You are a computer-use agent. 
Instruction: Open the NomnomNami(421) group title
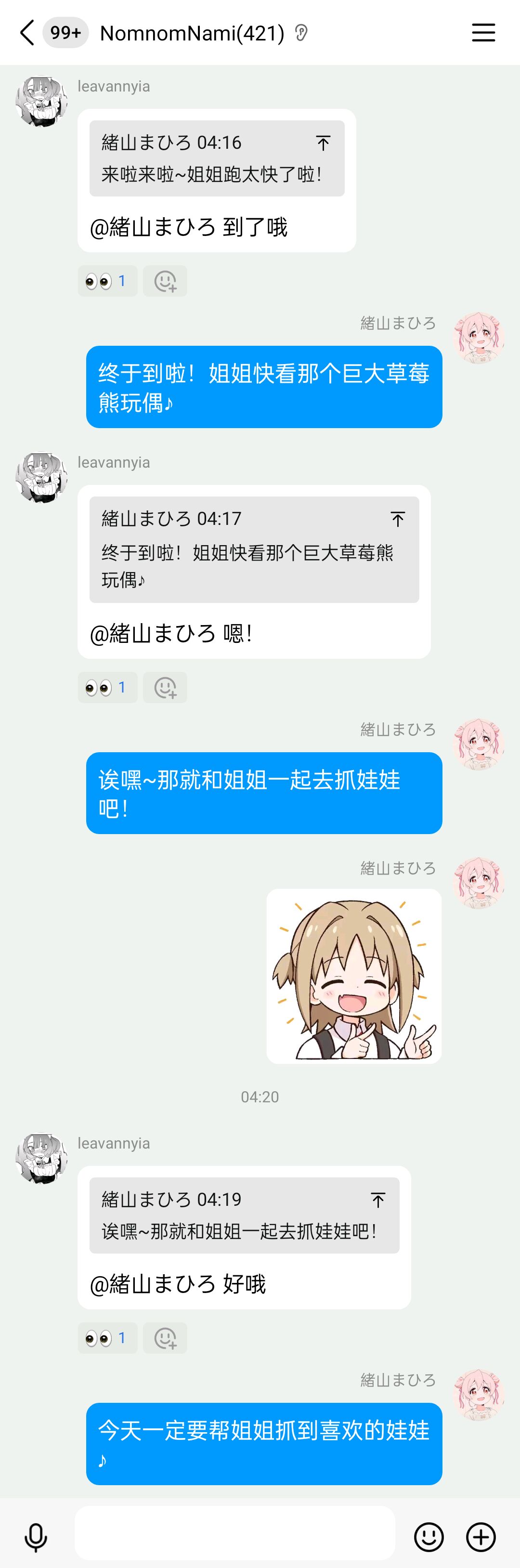pyautogui.click(x=192, y=33)
